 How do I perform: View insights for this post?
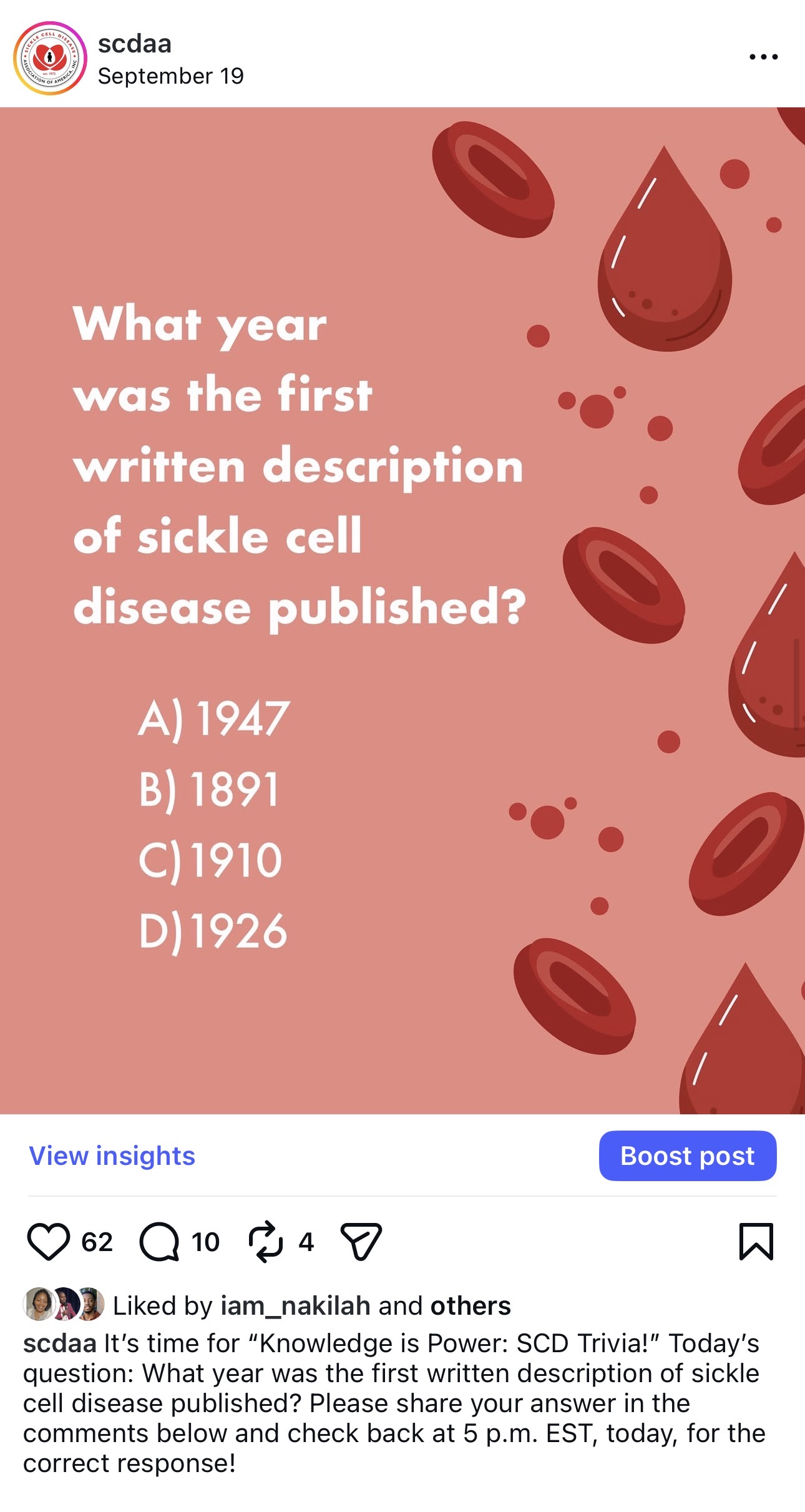pos(112,1156)
